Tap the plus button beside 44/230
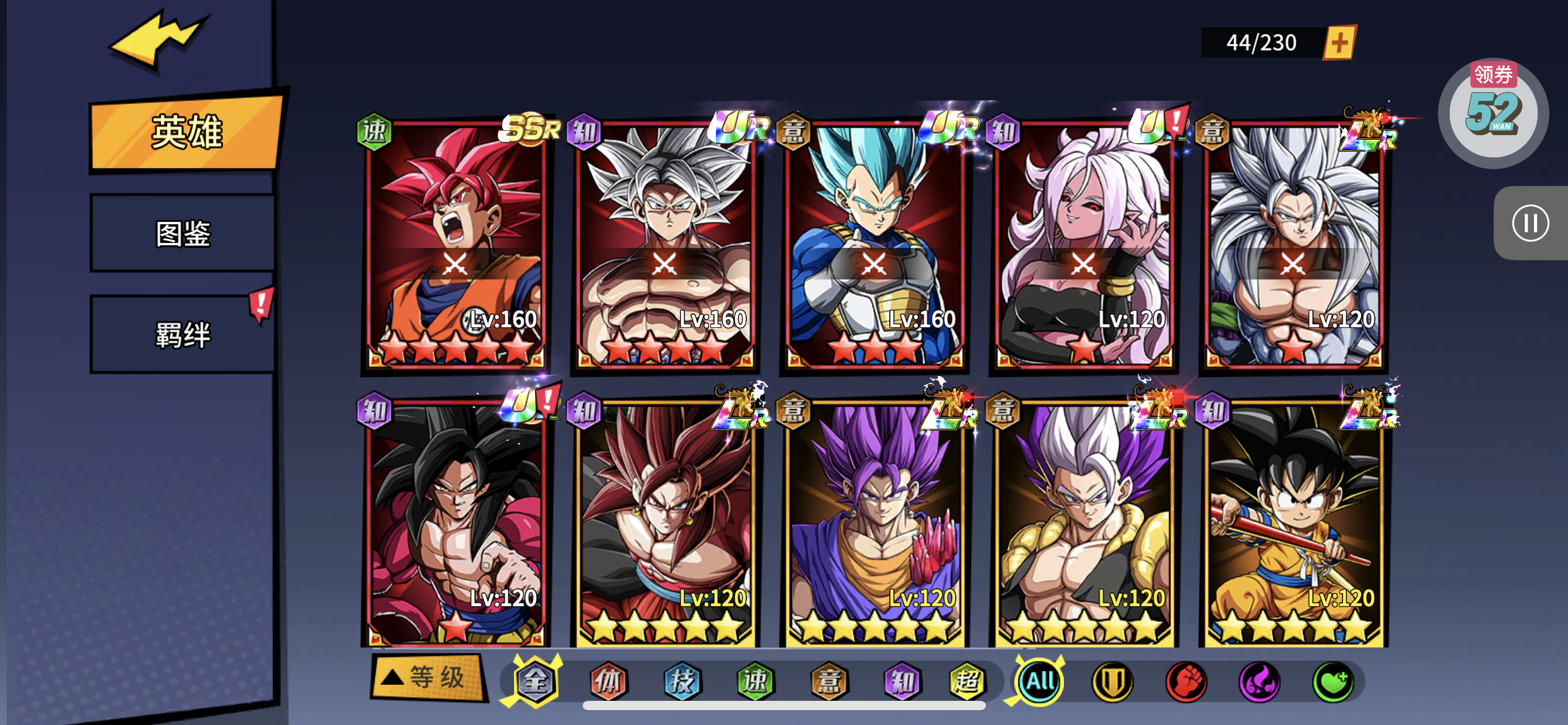The image size is (1568, 725). (1339, 43)
